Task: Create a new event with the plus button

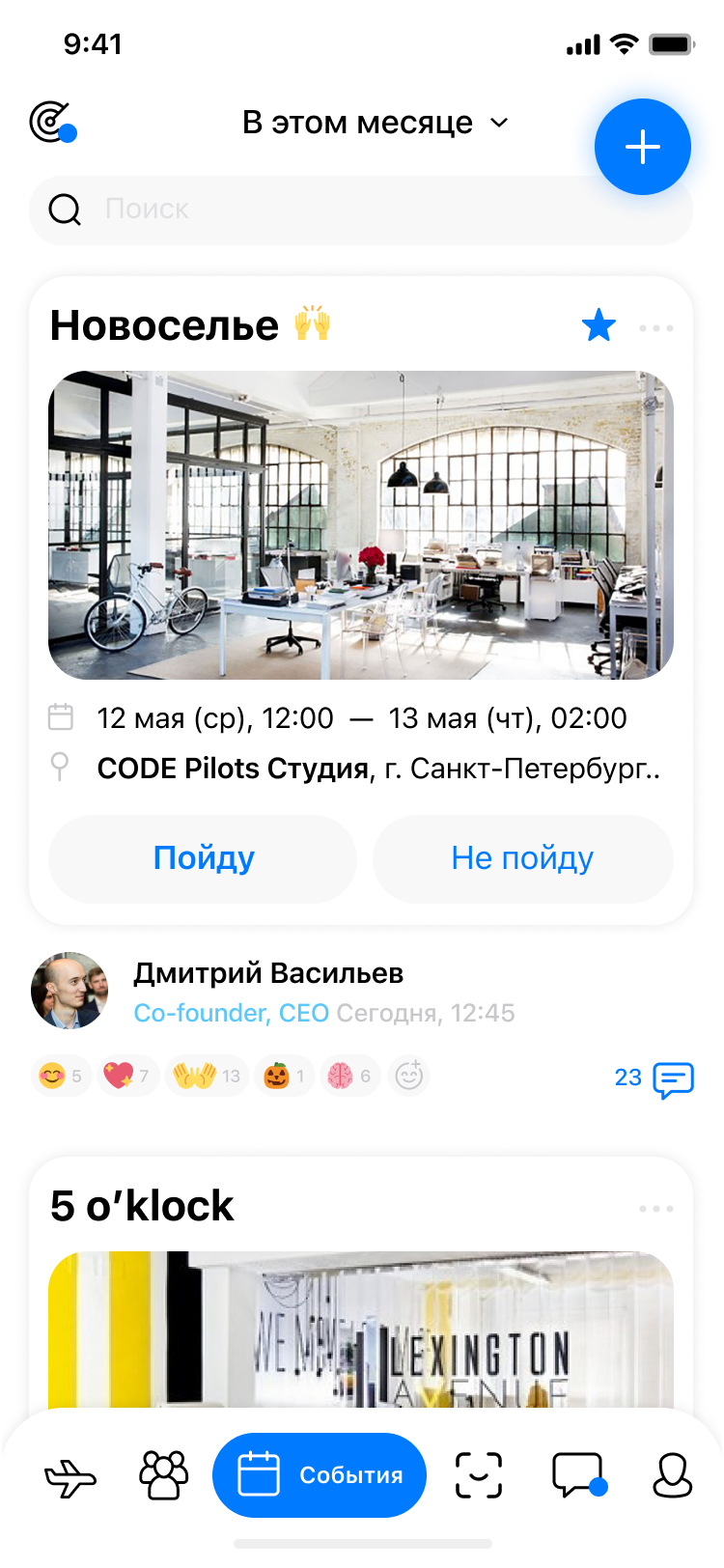Action: pos(642,147)
